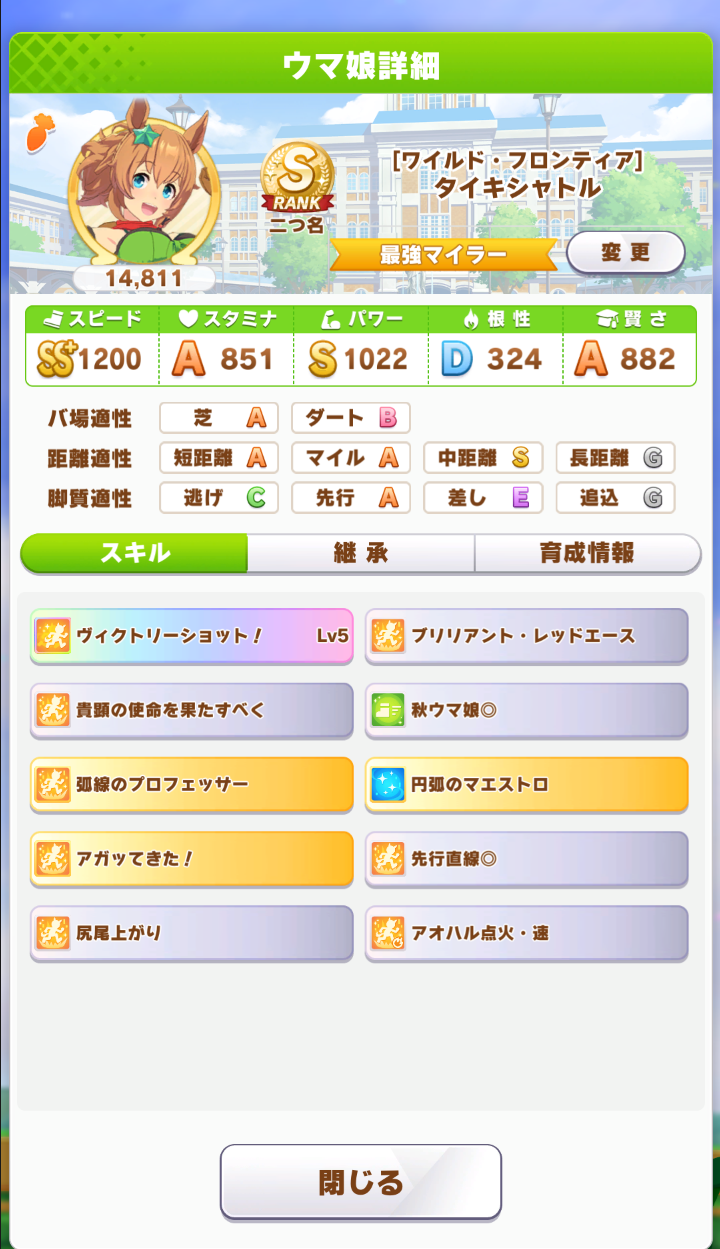Open skill ブリリアント・レッドエース
The image size is (720, 1249).
tap(526, 636)
